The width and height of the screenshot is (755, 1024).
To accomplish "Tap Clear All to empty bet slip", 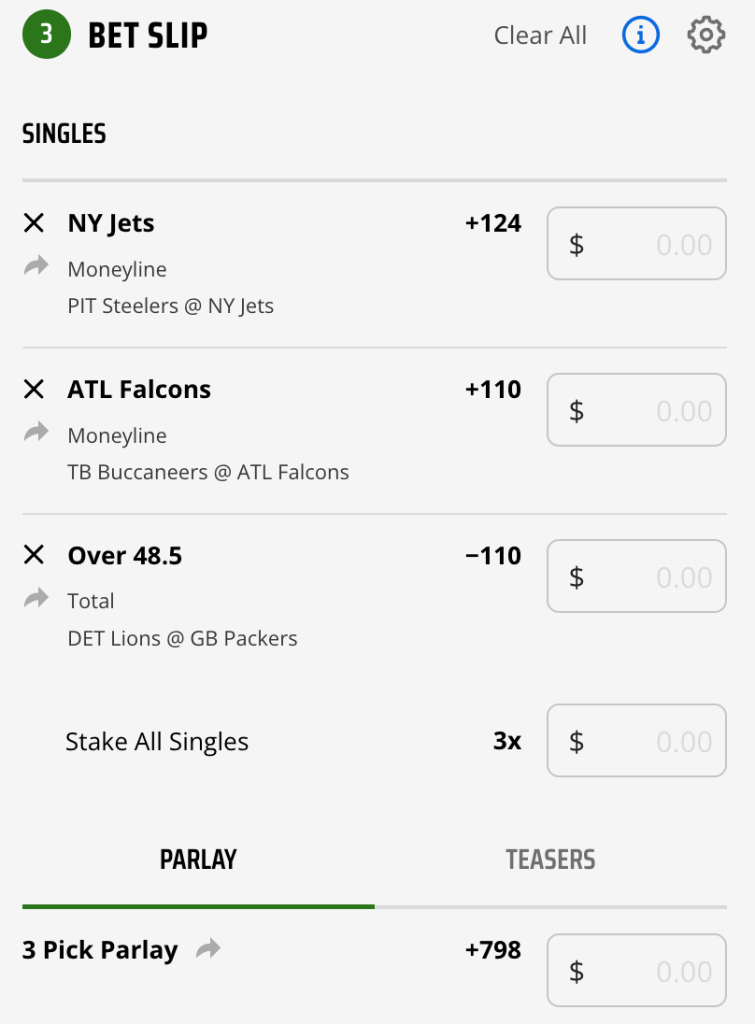I will [540, 35].
